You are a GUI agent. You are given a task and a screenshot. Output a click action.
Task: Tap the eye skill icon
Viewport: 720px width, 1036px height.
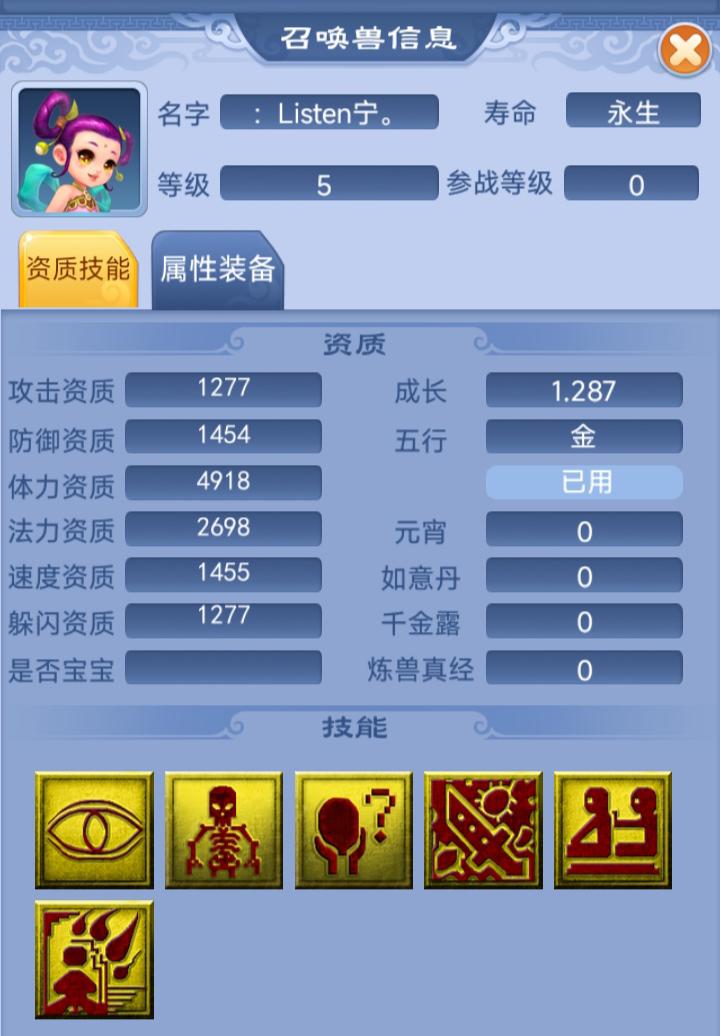click(94, 830)
